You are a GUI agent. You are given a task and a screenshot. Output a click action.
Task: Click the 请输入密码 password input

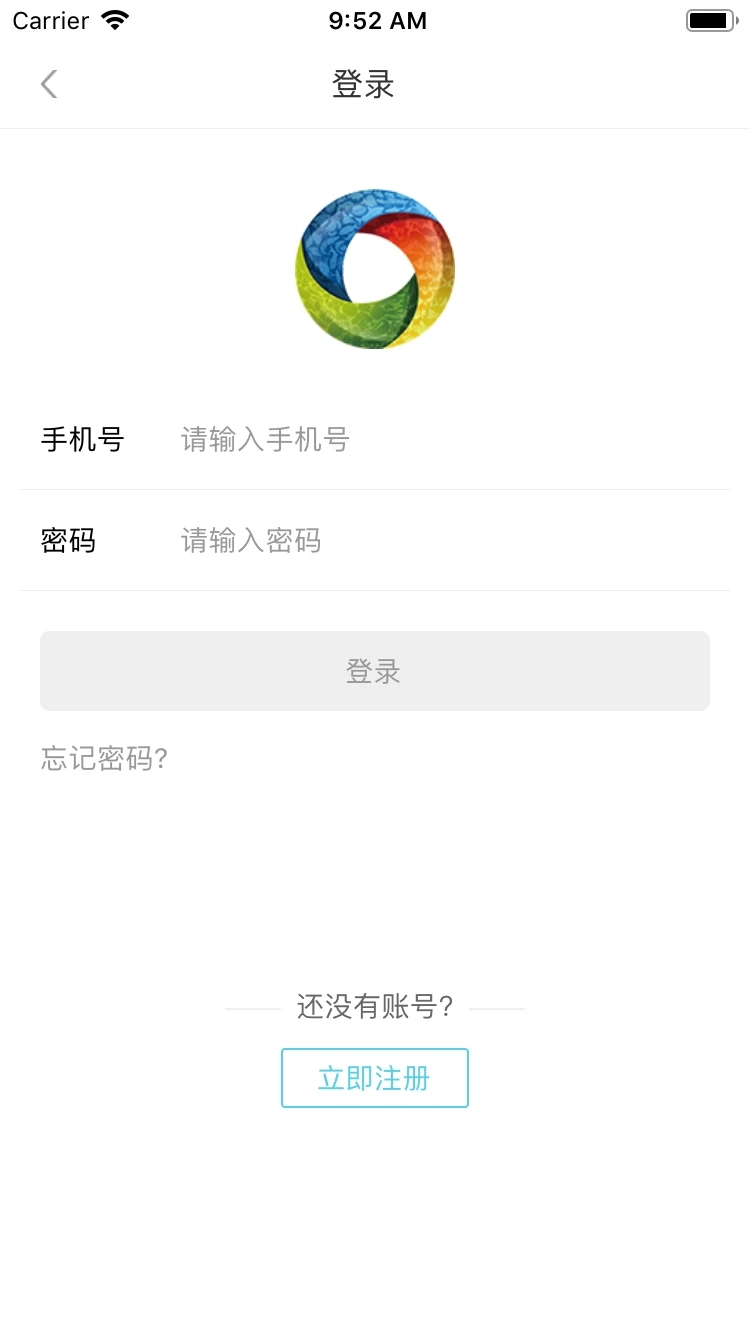250,540
